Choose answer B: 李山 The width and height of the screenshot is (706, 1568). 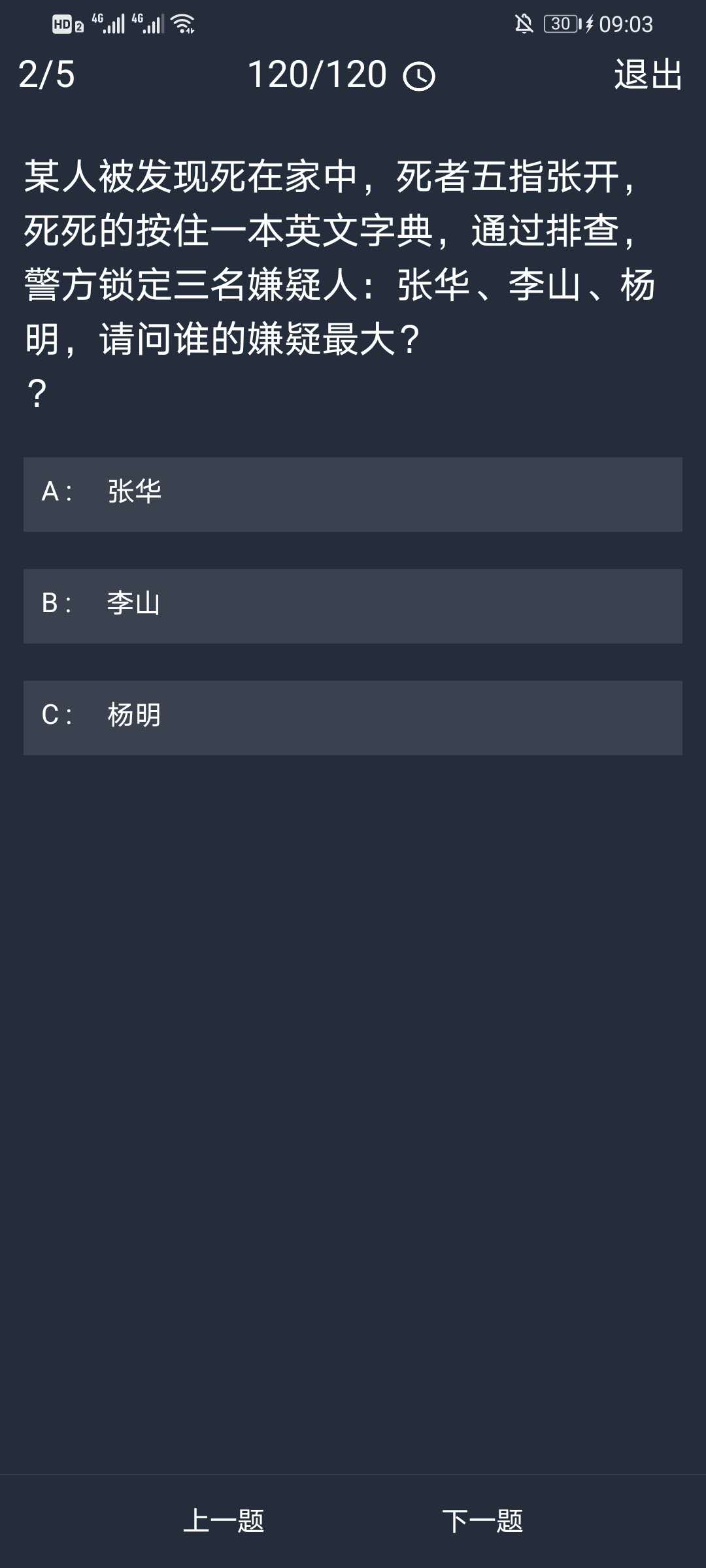[x=353, y=606]
